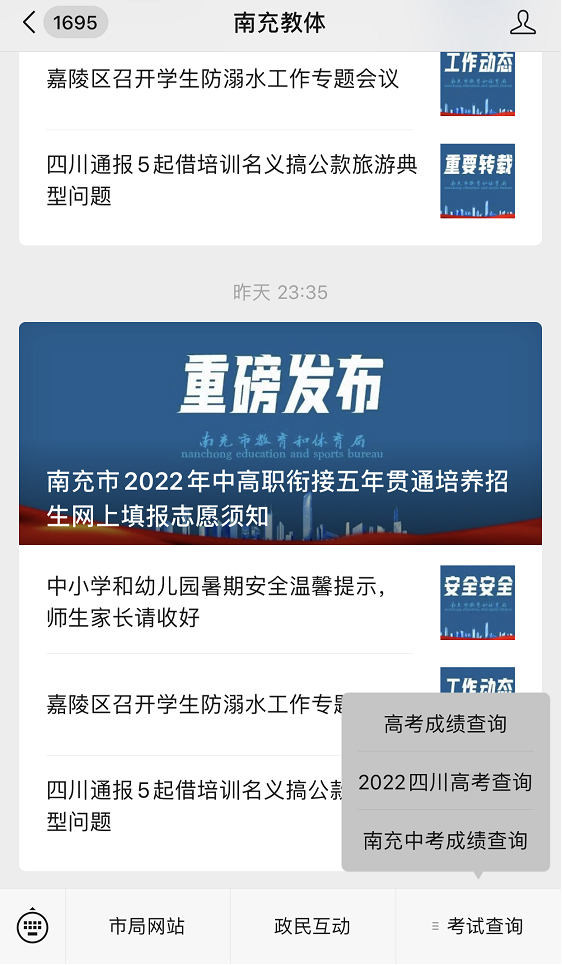The height and width of the screenshot is (965, 562).
Task: Open 中小学和幼儿园暑期安全温馨提示 article
Action: [281, 602]
